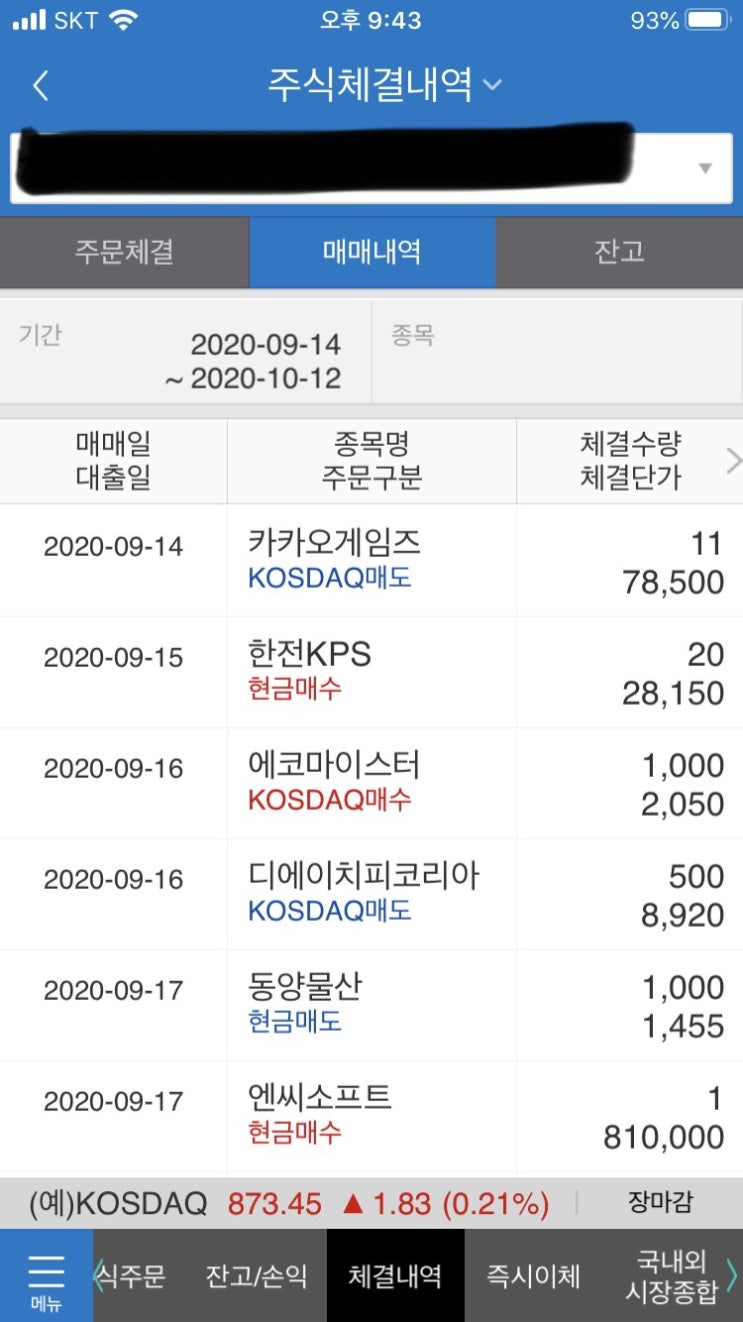Image resolution: width=743 pixels, height=1322 pixels.
Task: Shift the bottom menu using the right arrow
Action: click(733, 1275)
